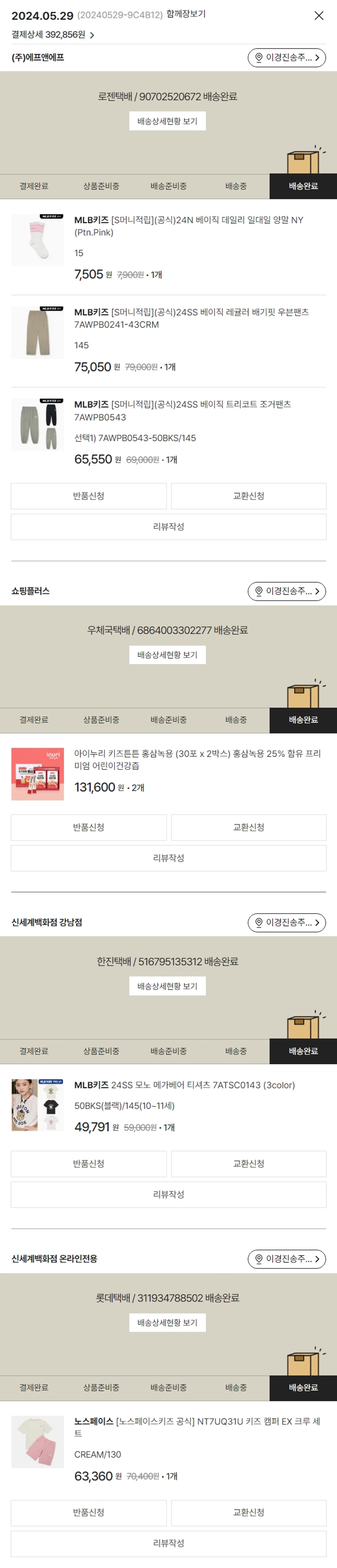This screenshot has width=337, height=1568.
Task: Open MLB키즈 배기핏 우븐팬츠 product
Action: pos(191,318)
